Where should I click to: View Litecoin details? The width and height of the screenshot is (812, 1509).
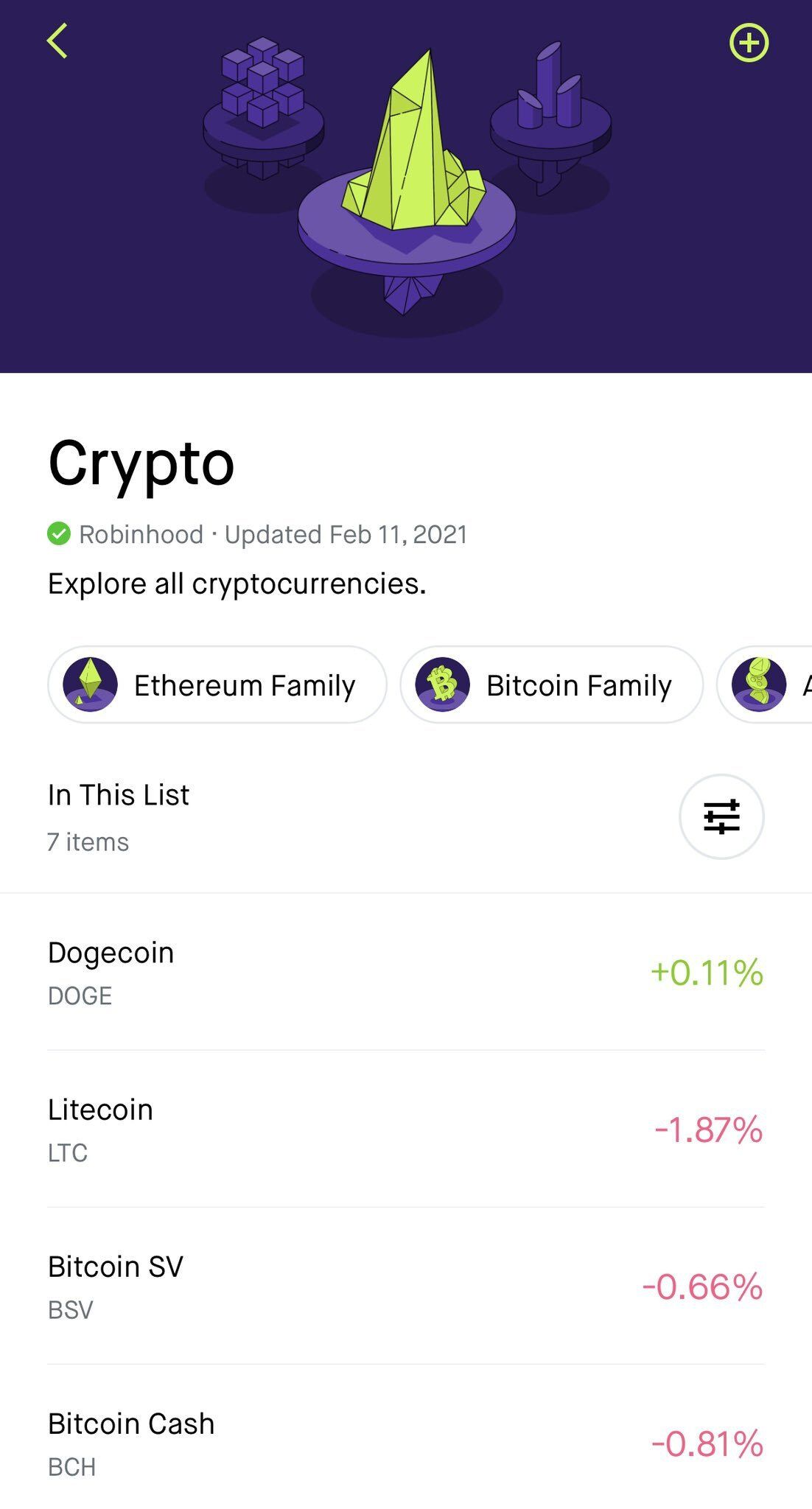pos(405,1130)
